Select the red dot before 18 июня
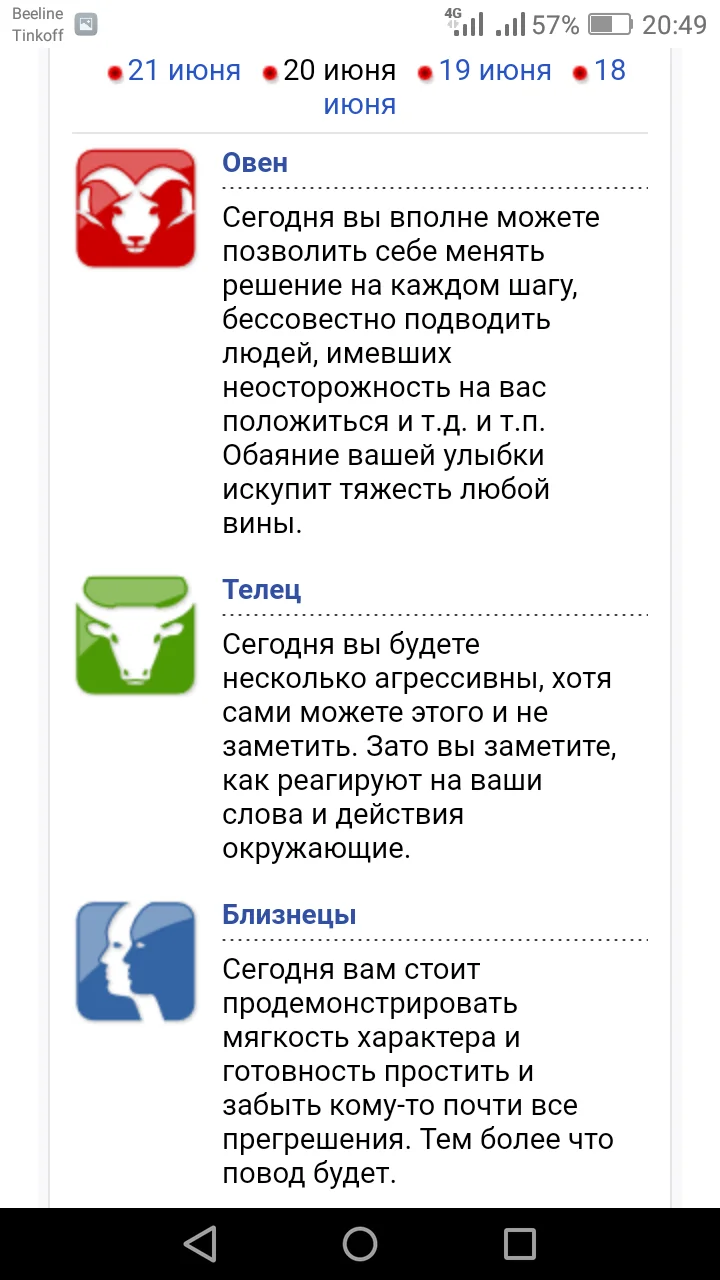The image size is (720, 1280). (579, 71)
